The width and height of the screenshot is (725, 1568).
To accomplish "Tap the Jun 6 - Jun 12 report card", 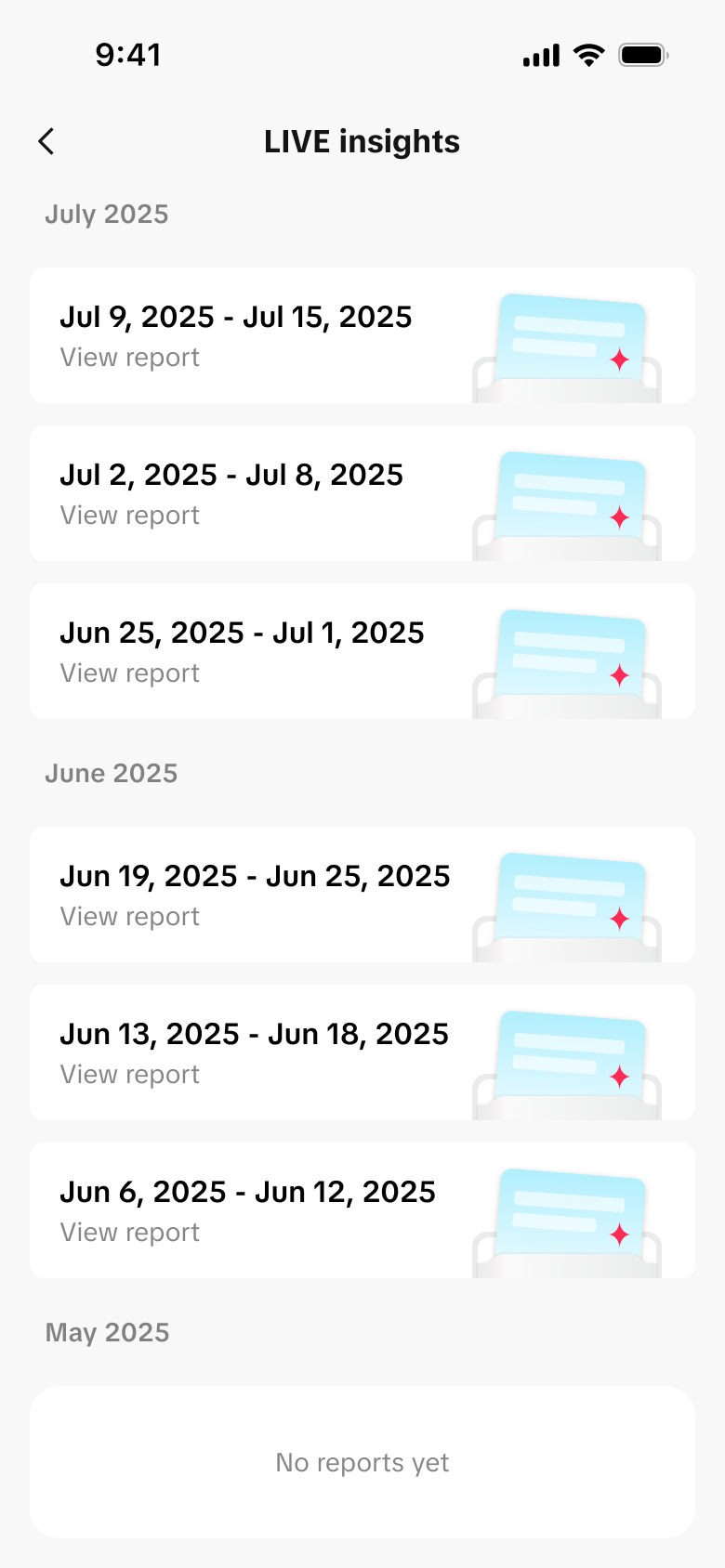I will coord(362,1210).
